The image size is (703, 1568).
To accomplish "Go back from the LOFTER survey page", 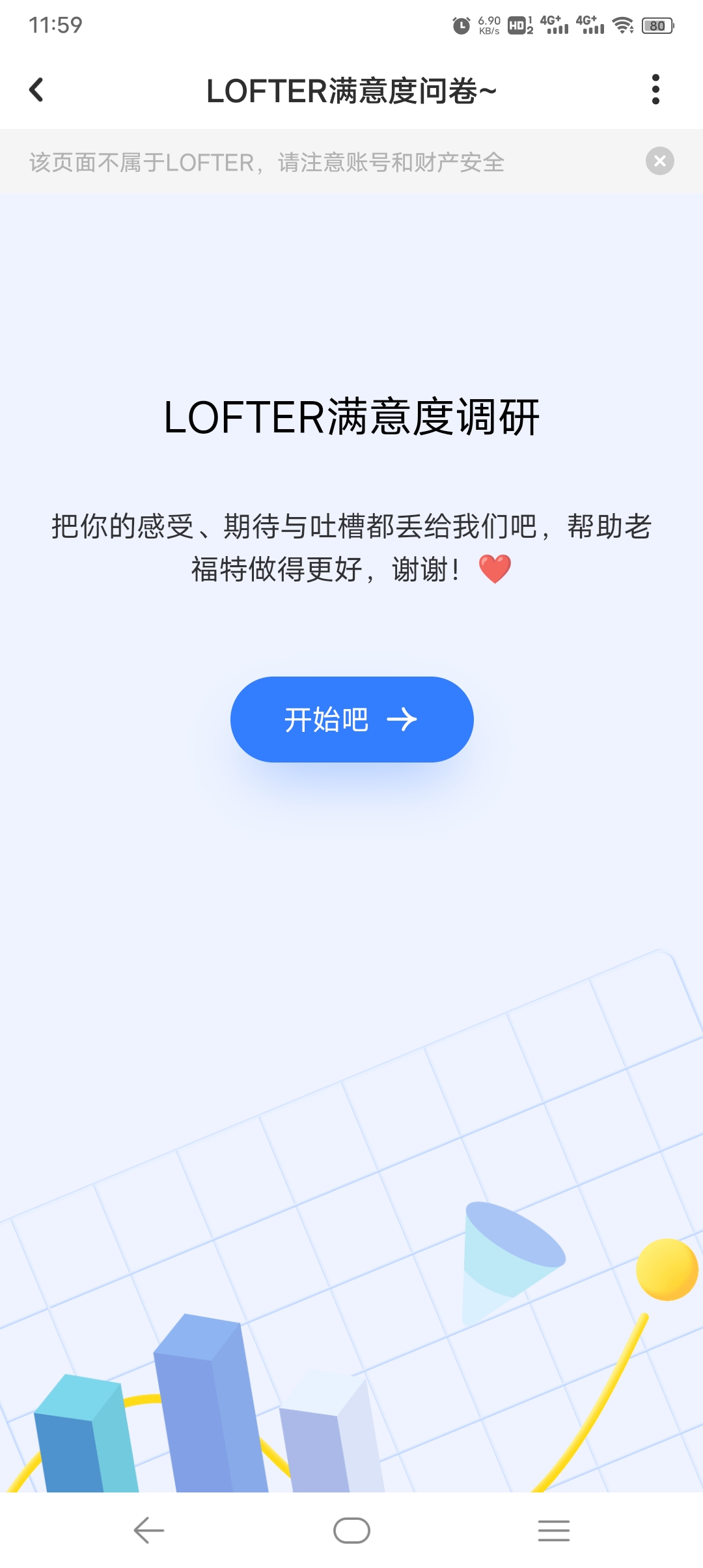I will 36,90.
